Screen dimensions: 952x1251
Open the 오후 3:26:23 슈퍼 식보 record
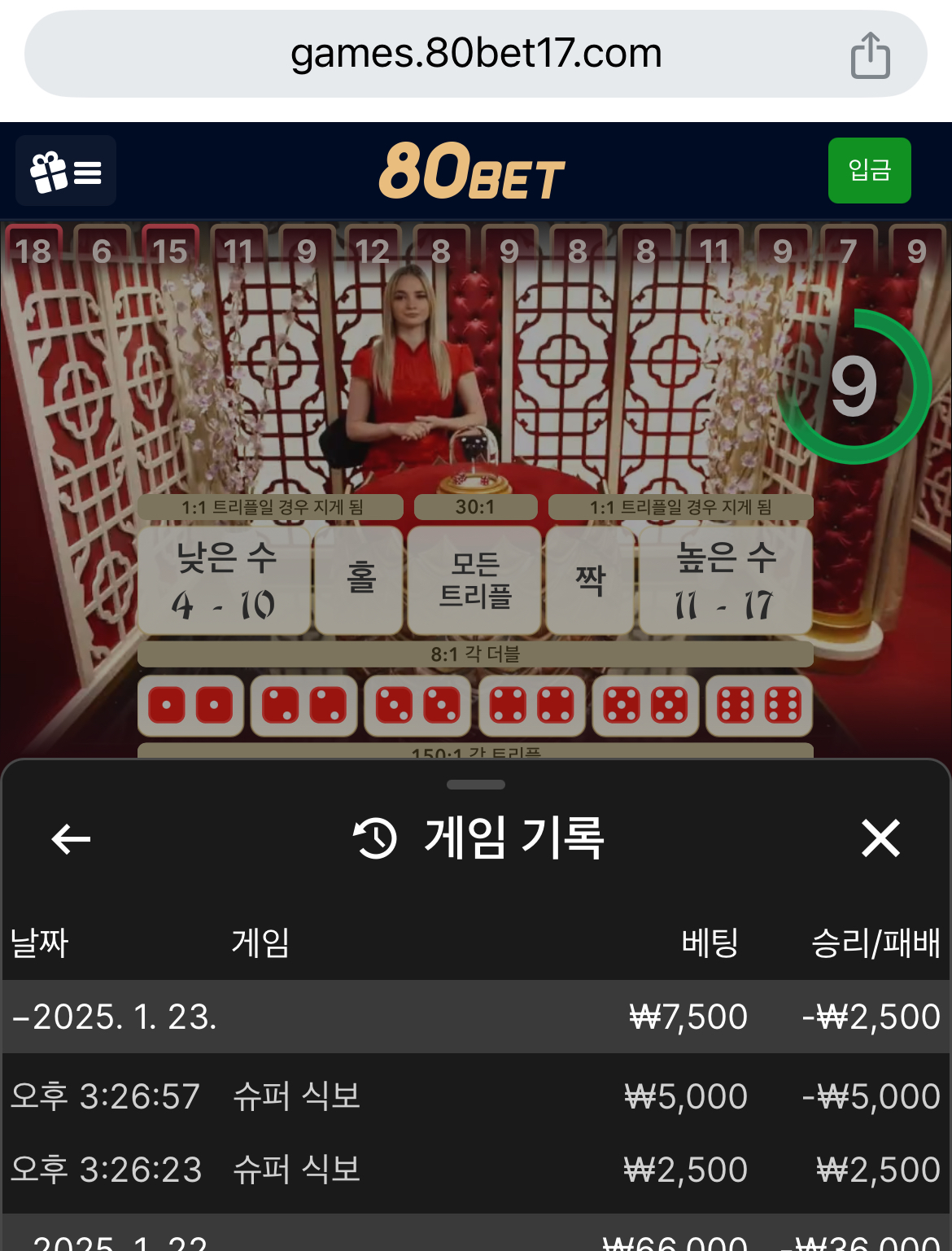coord(475,1170)
